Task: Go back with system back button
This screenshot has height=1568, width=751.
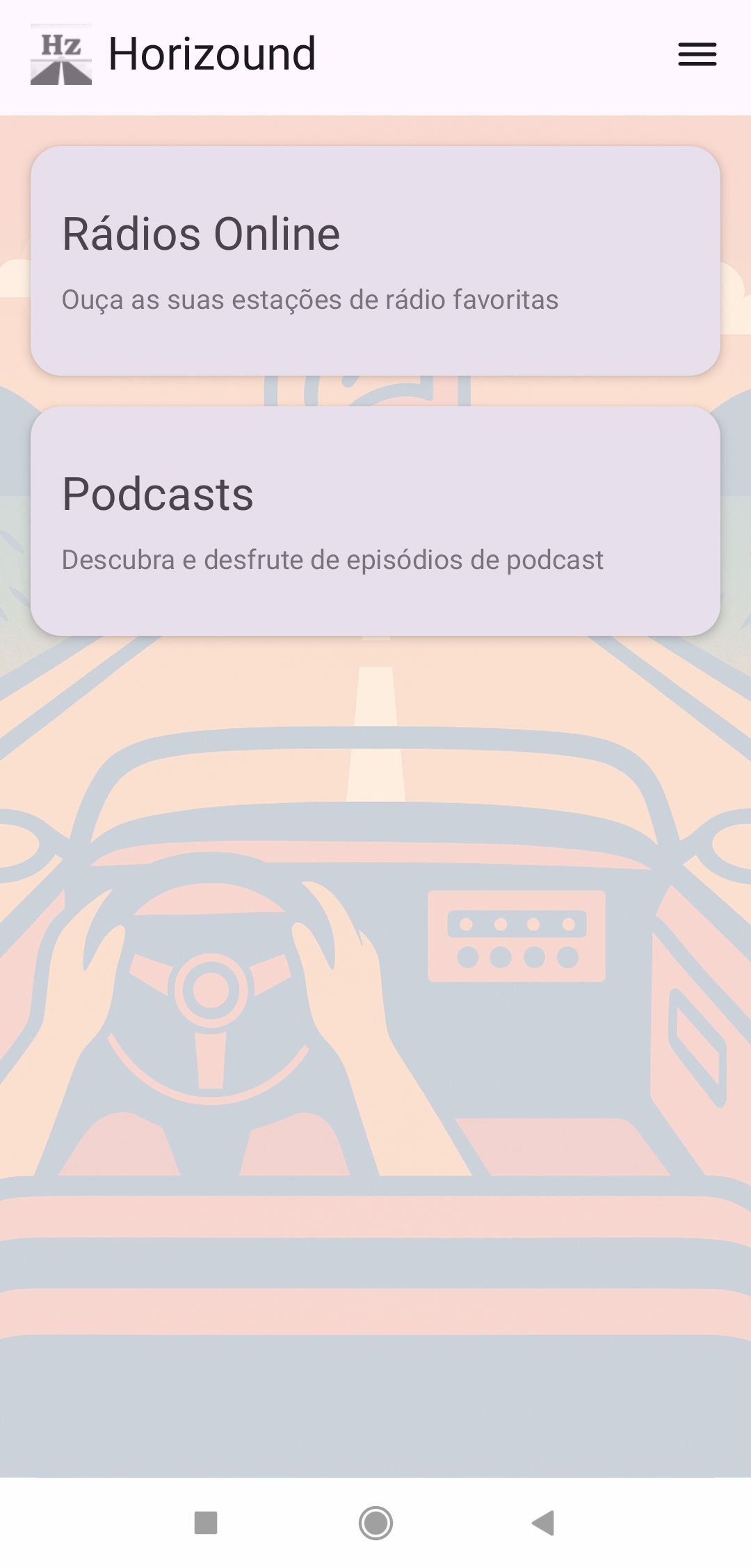Action: (543, 1523)
